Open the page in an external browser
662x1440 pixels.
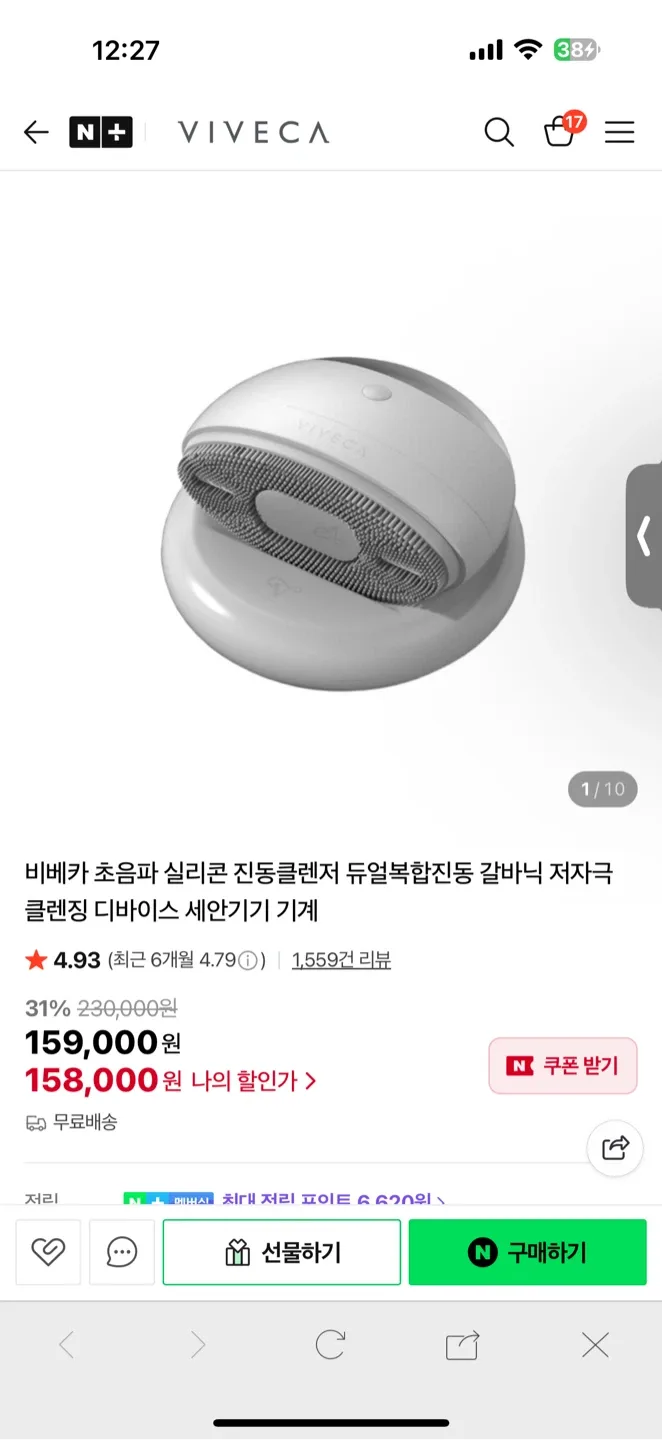462,1345
